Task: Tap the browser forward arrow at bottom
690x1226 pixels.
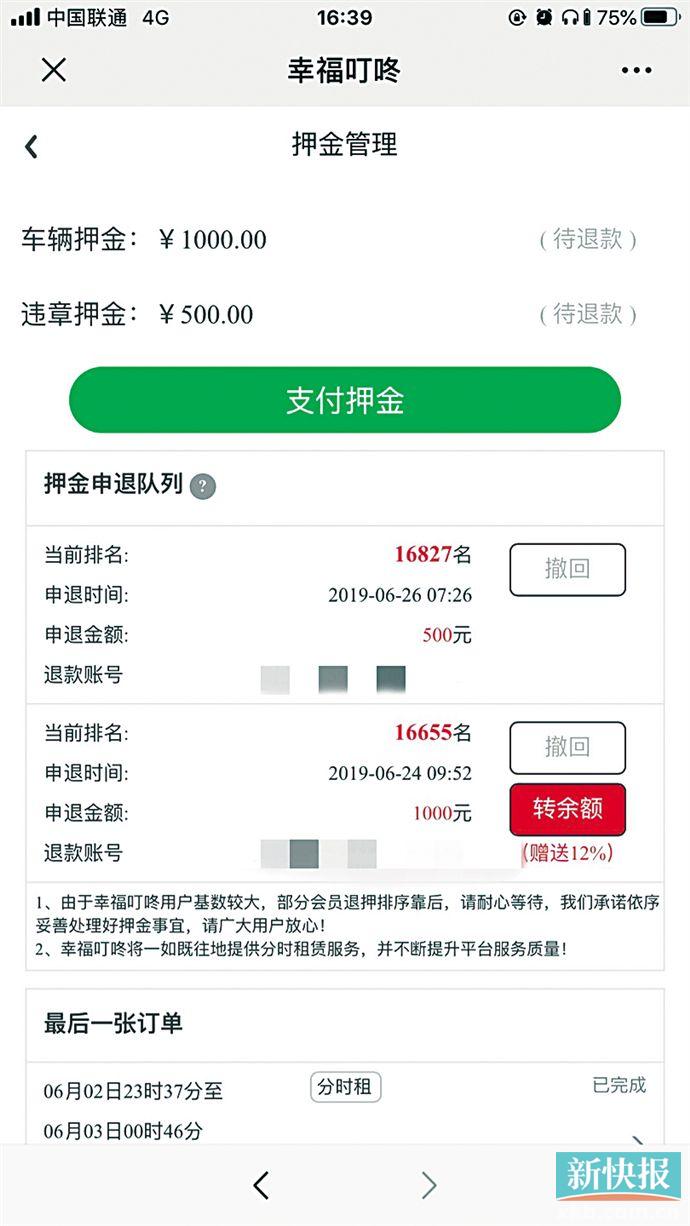Action: tap(429, 1185)
